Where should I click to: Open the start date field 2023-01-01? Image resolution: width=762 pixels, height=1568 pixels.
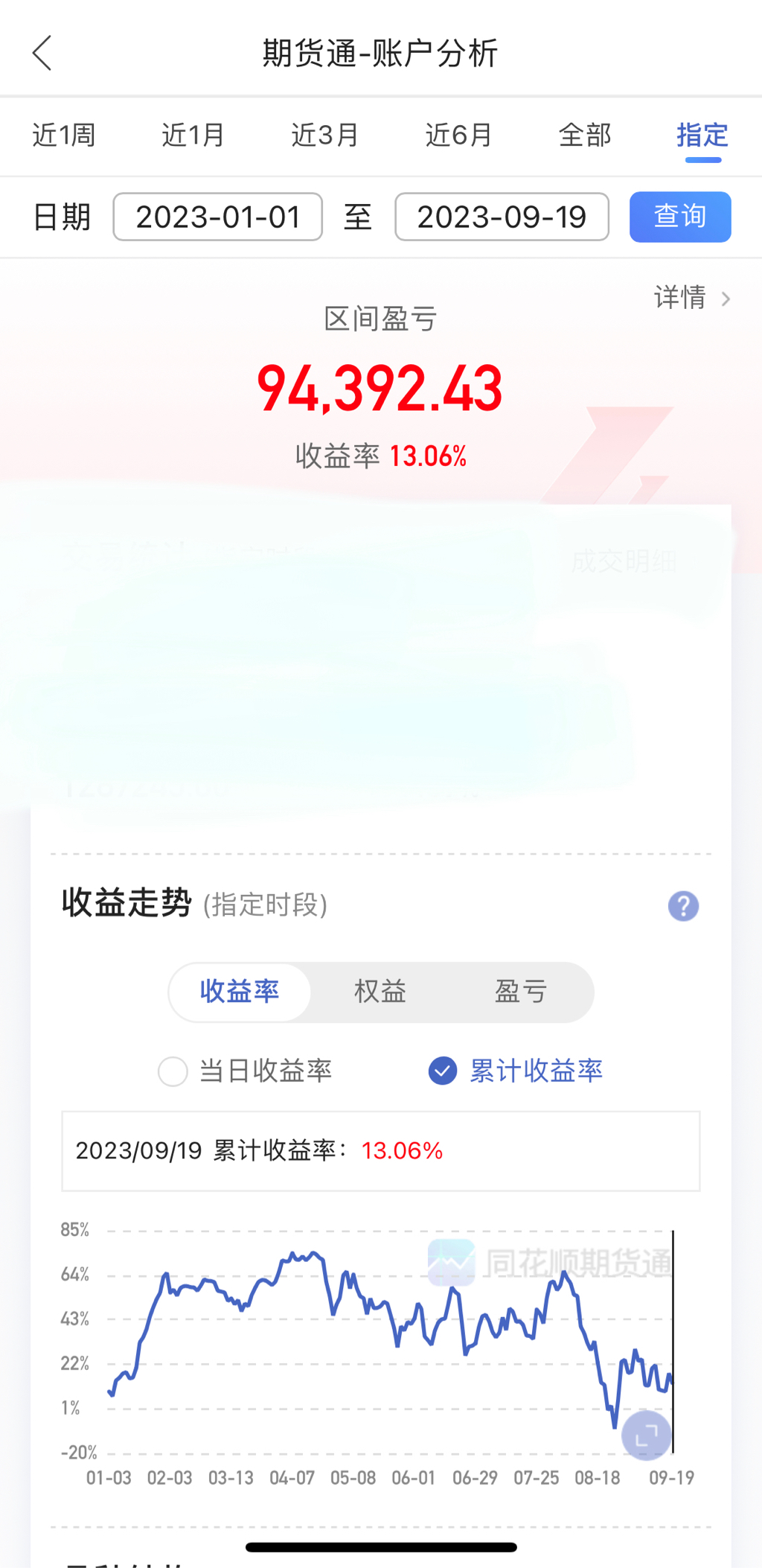click(x=217, y=217)
